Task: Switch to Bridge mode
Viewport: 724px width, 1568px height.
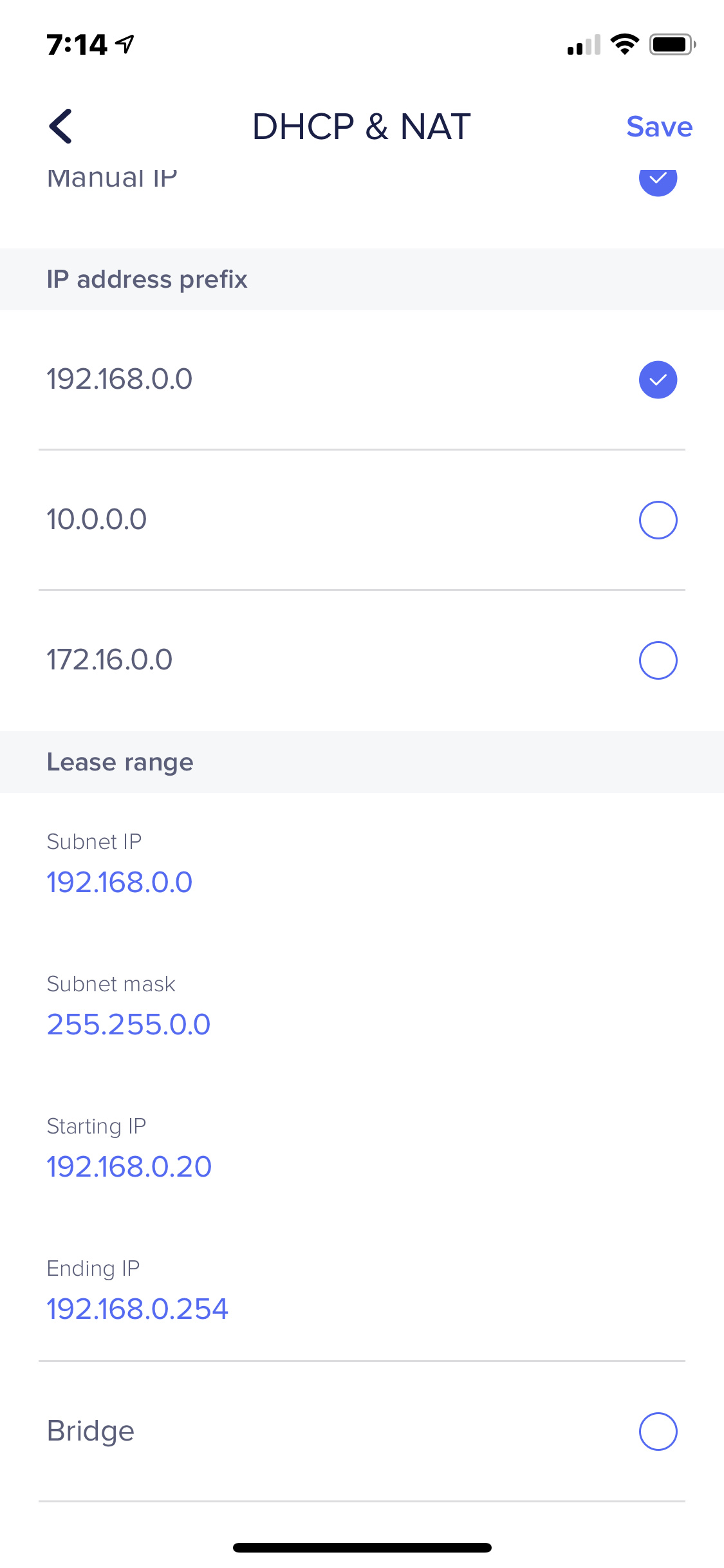Action: 362,1432
